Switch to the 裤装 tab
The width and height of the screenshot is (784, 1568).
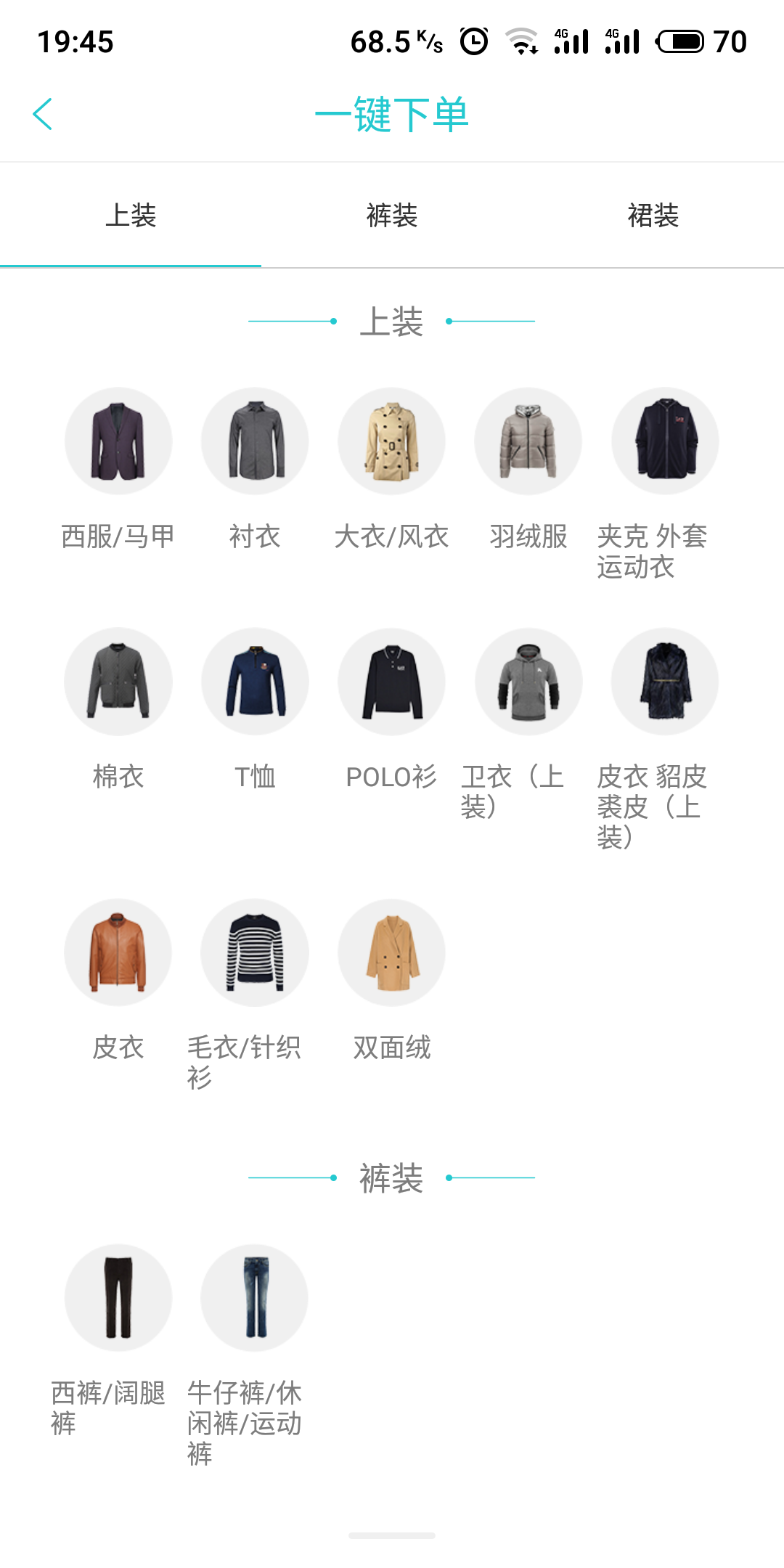(x=392, y=216)
